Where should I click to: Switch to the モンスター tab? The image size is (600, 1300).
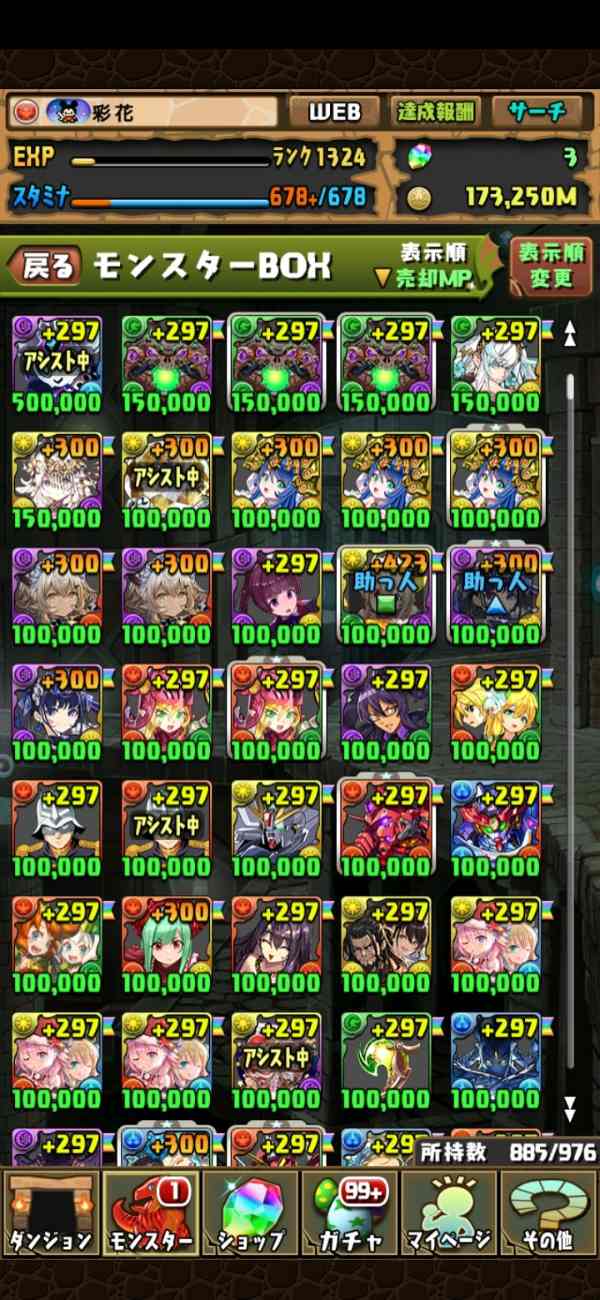(x=149, y=1213)
